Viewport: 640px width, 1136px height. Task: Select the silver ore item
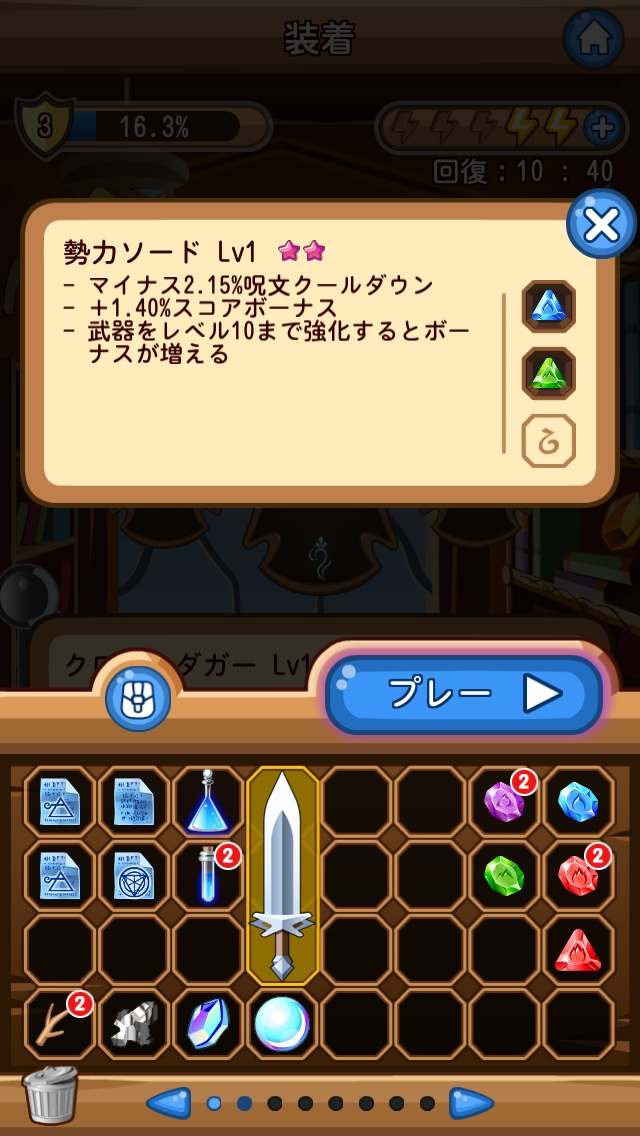pos(134,1024)
